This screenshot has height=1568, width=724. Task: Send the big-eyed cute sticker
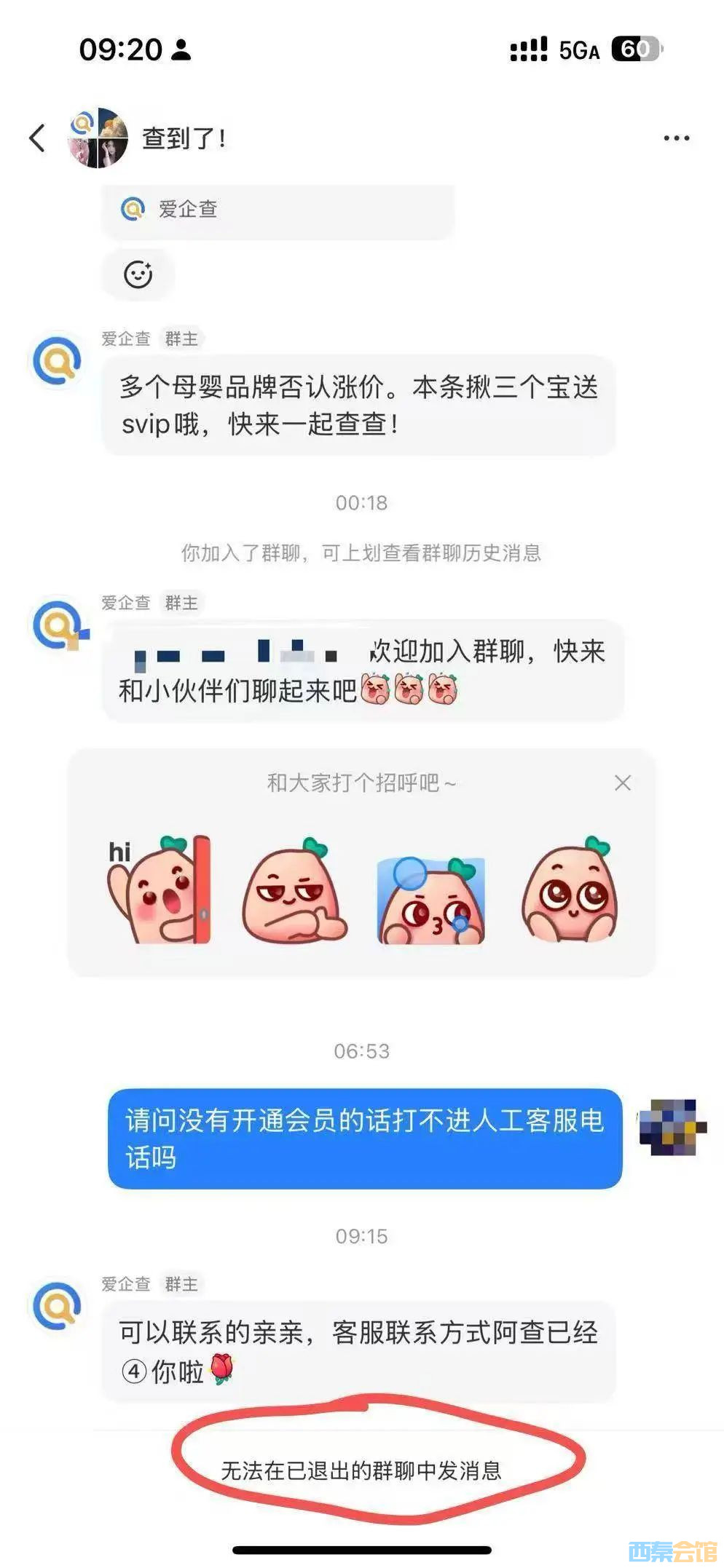coord(570,891)
